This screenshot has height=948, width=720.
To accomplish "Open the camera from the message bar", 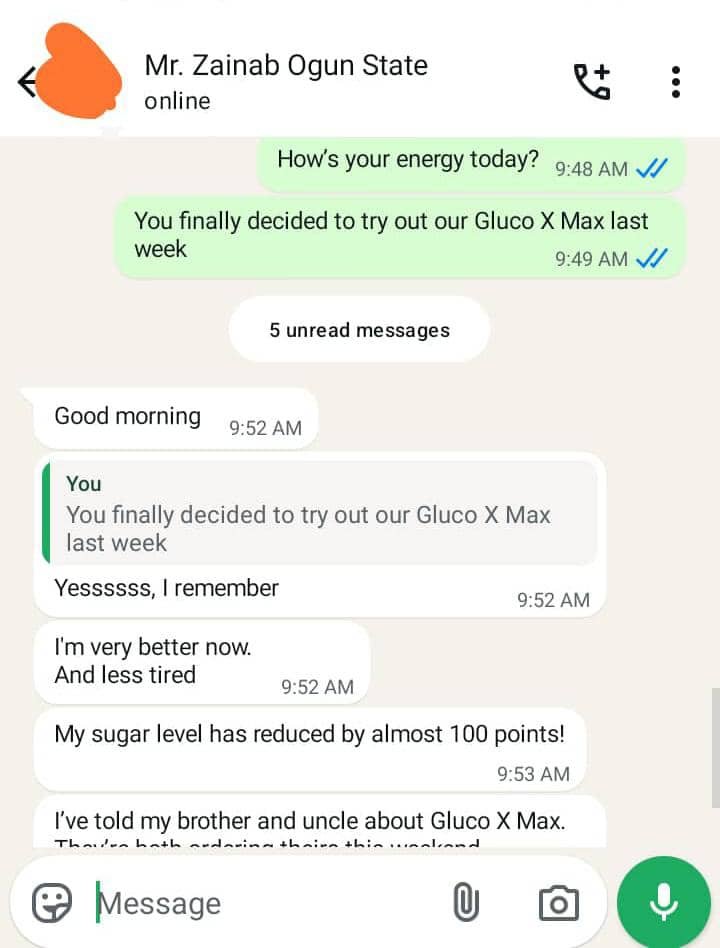I will pos(558,903).
